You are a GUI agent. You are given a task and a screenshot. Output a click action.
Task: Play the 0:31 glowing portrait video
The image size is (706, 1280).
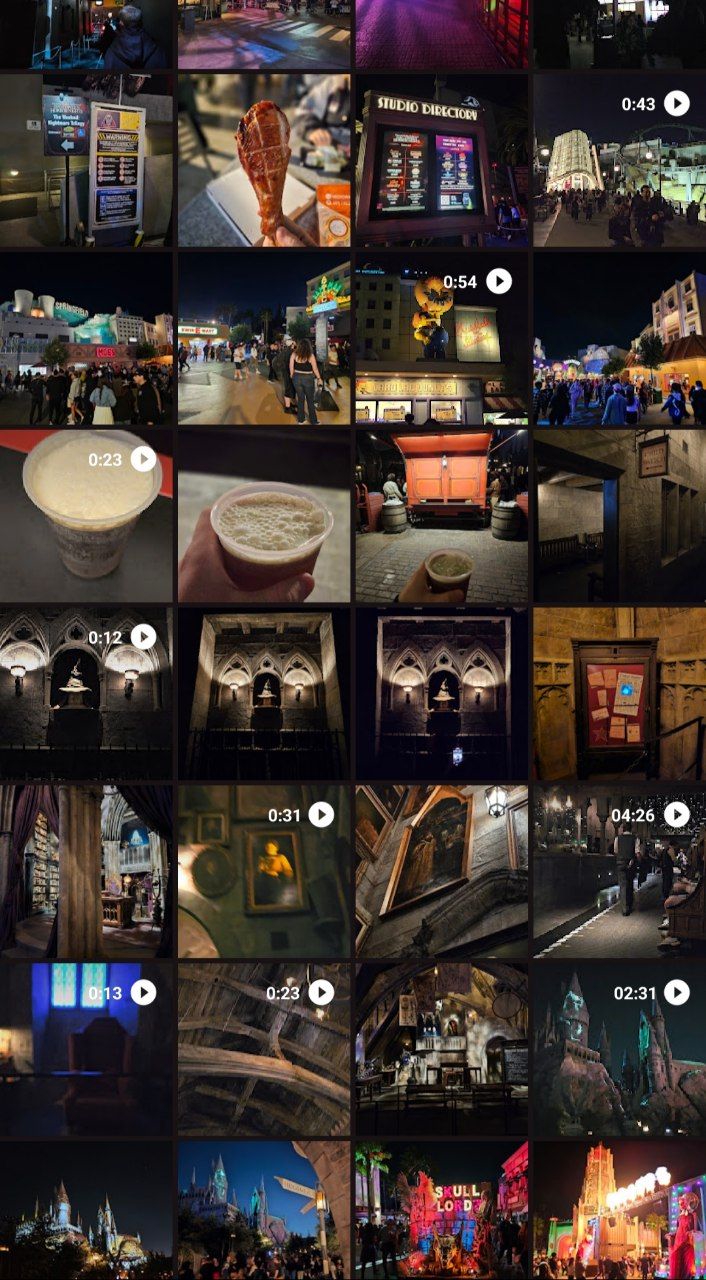click(264, 870)
